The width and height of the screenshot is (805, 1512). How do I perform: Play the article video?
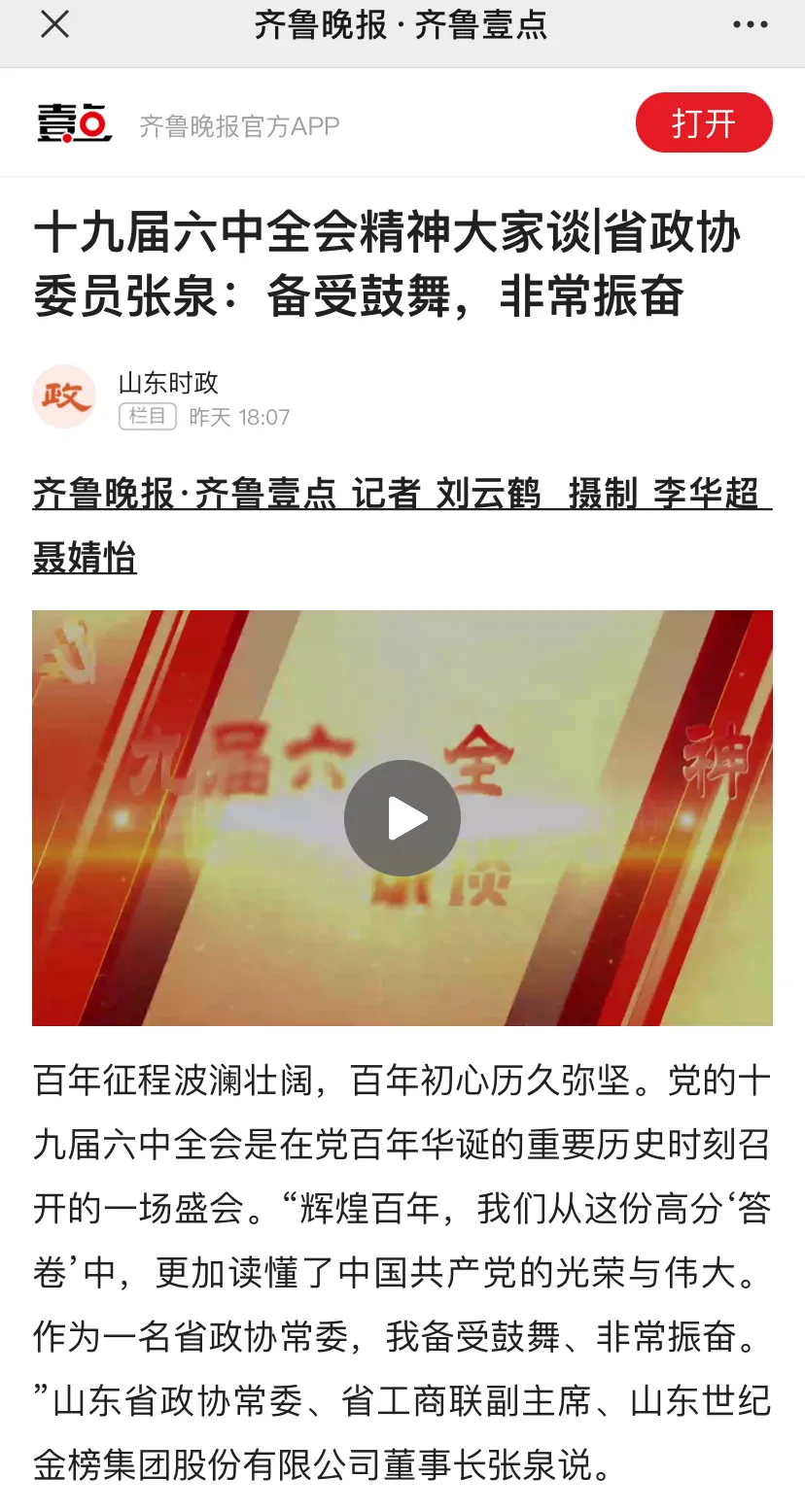pos(402,818)
